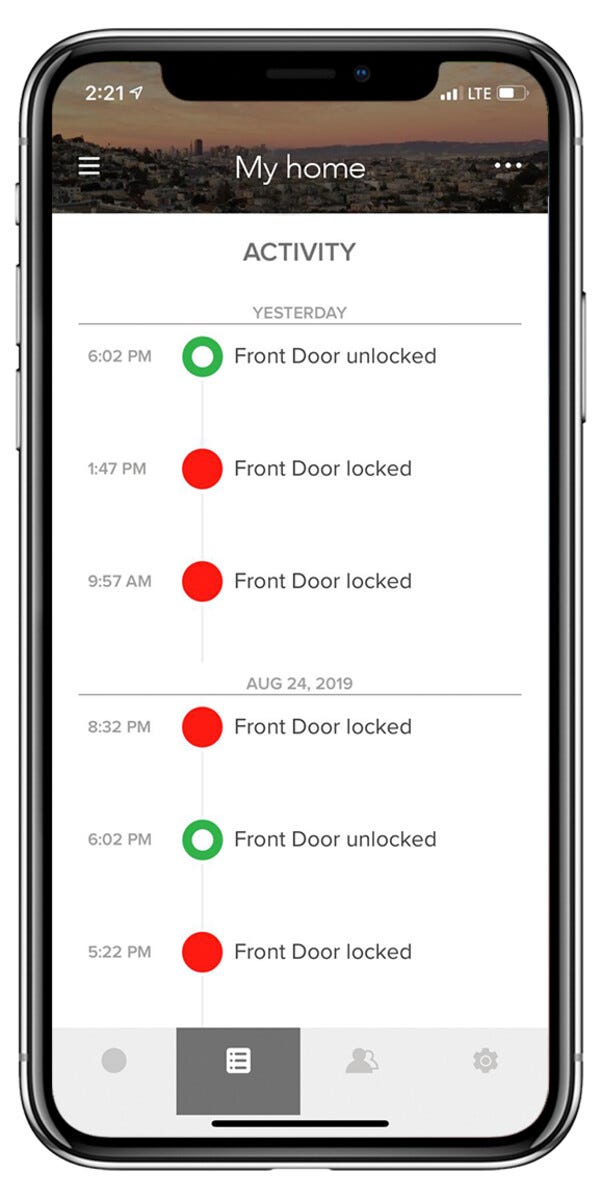This screenshot has width=601, height=1200.
Task: Switch to the lock status circle tab
Action: coord(114,1061)
